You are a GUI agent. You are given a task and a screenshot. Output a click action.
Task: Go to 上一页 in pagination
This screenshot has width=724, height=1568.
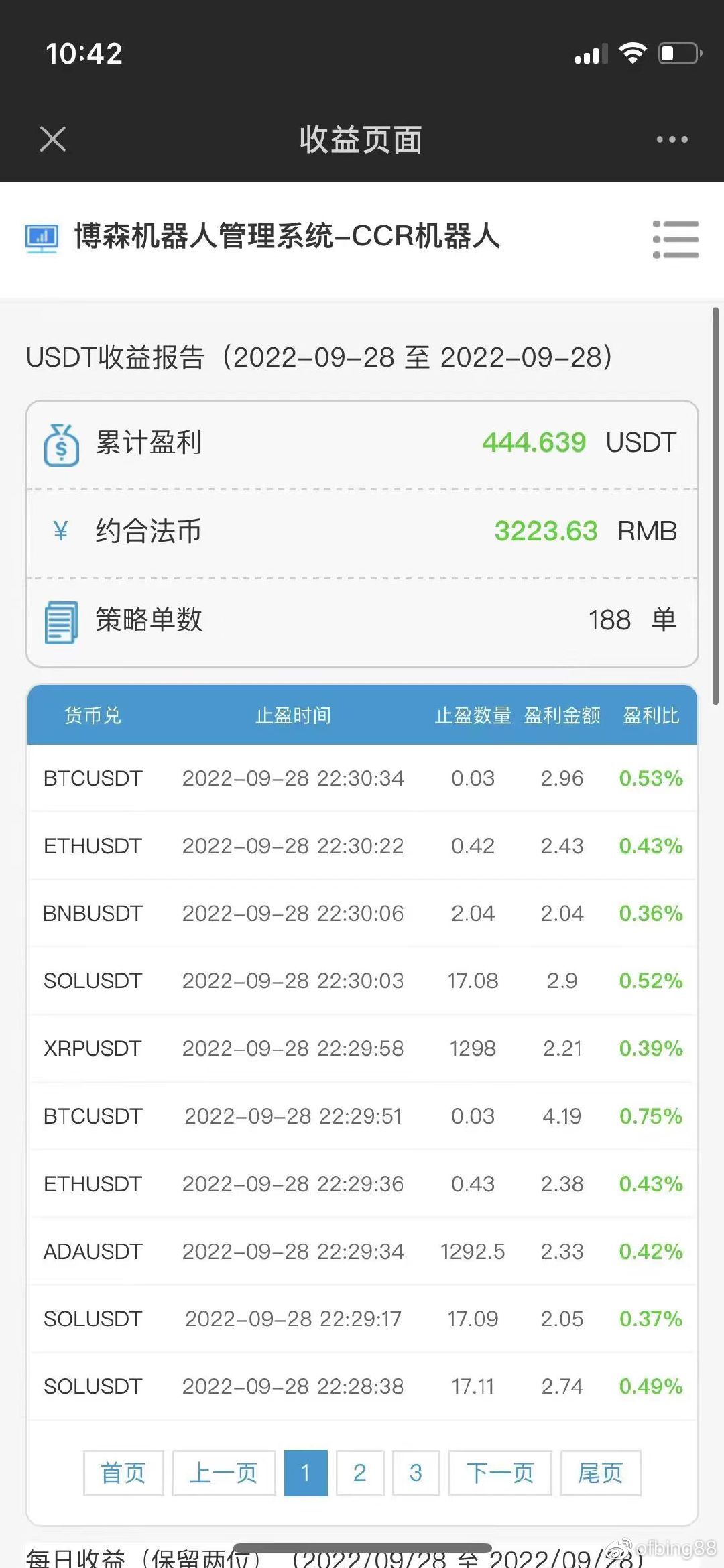[x=224, y=1473]
